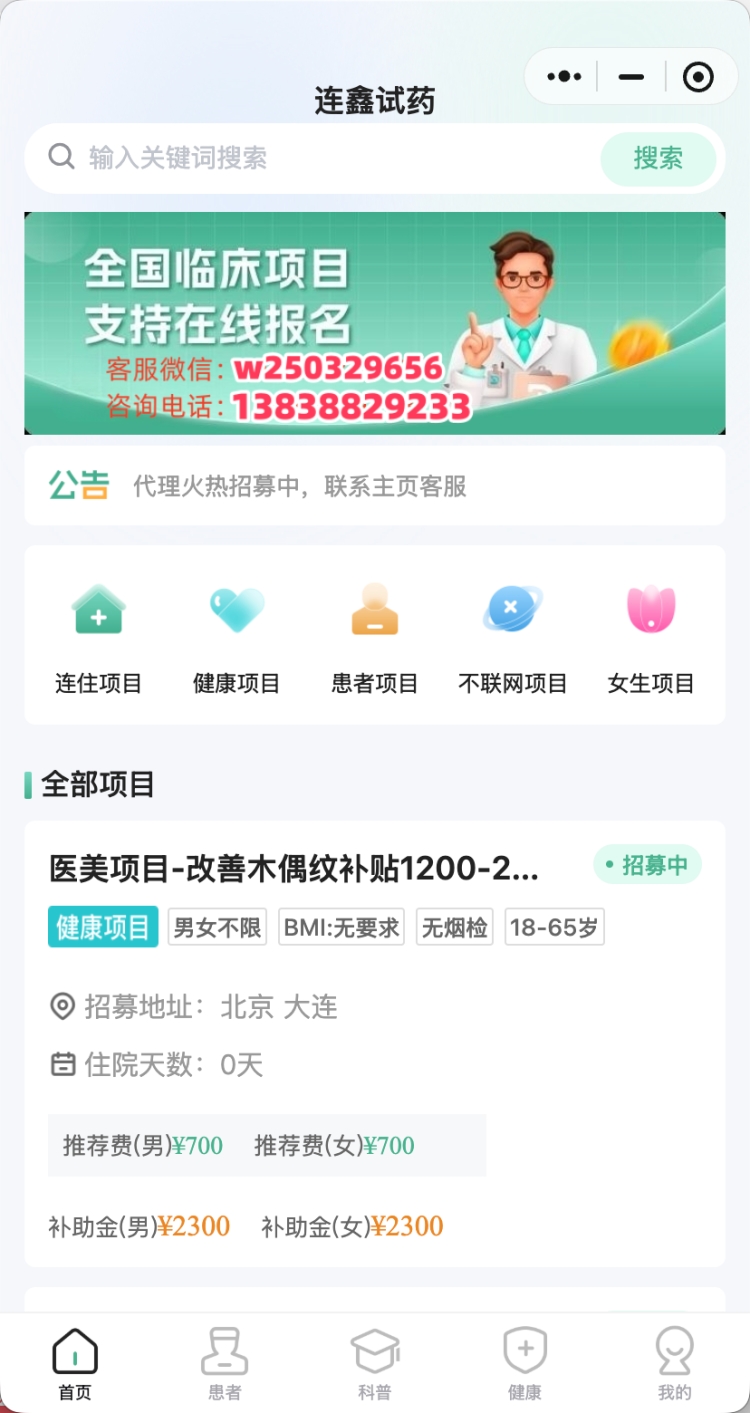750x1413 pixels.
Task: Tap the 搜索 search button
Action: click(658, 158)
